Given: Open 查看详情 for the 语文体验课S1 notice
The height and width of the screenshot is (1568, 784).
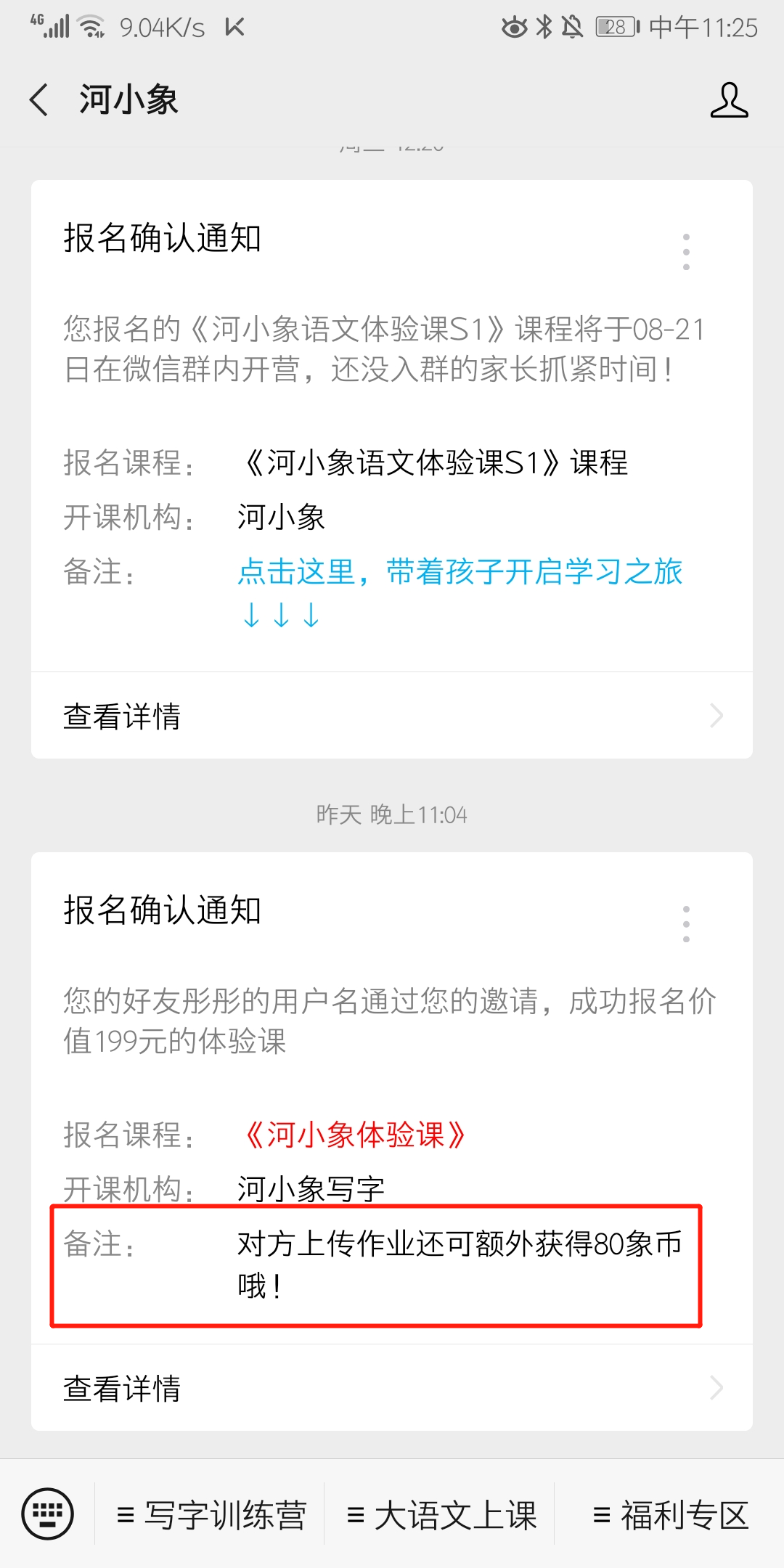Looking at the screenshot, I should pyautogui.click(x=392, y=716).
